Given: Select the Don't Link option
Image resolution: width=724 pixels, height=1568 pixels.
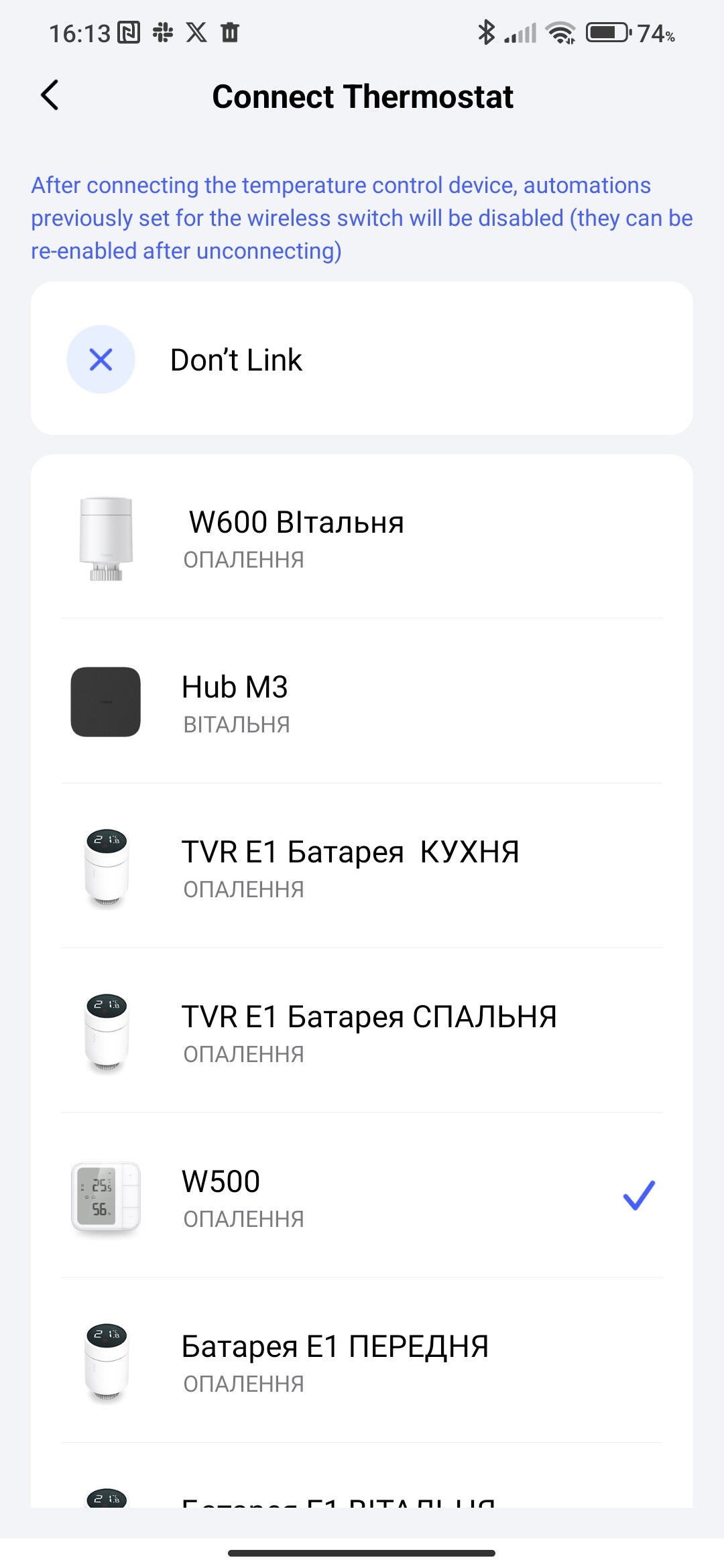Looking at the screenshot, I should (362, 359).
